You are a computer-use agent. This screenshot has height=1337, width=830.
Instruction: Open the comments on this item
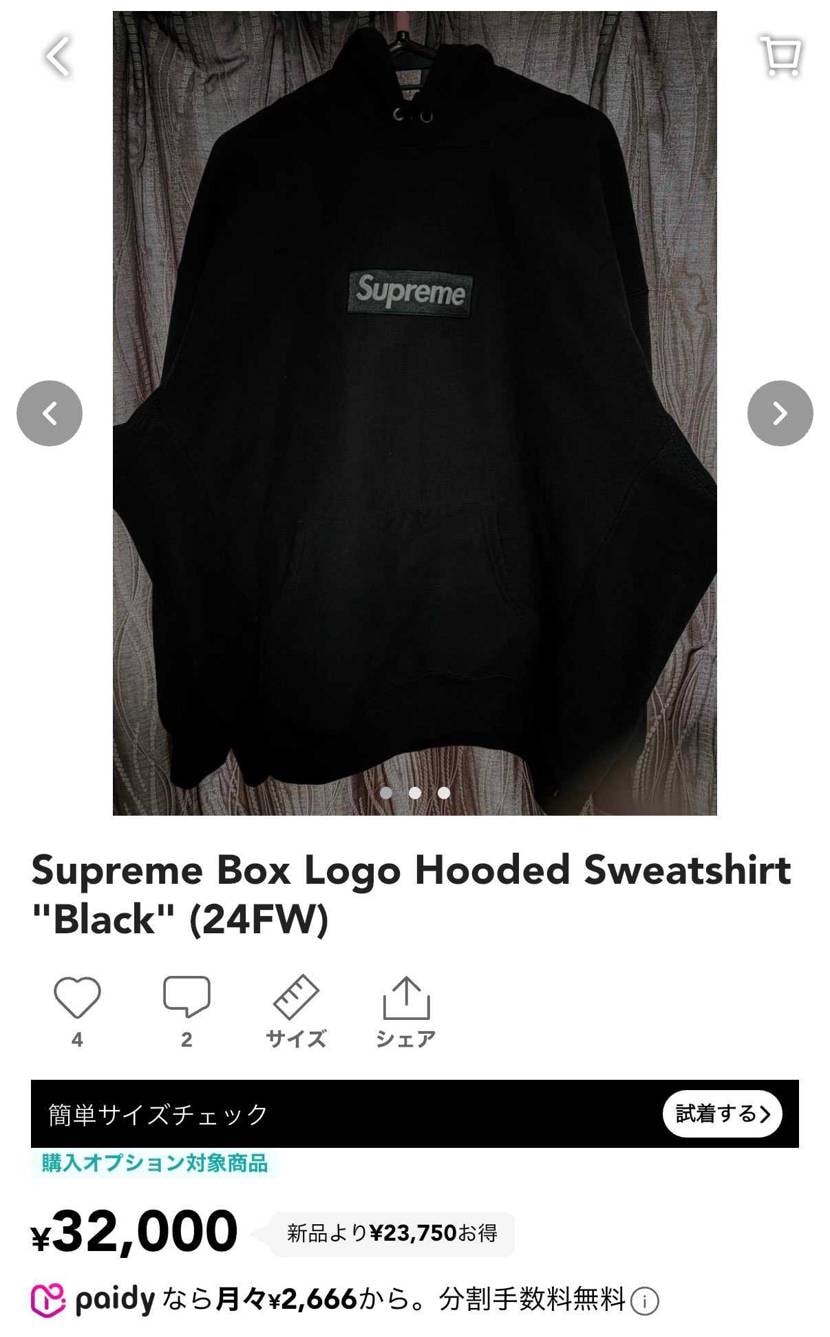pos(187,998)
